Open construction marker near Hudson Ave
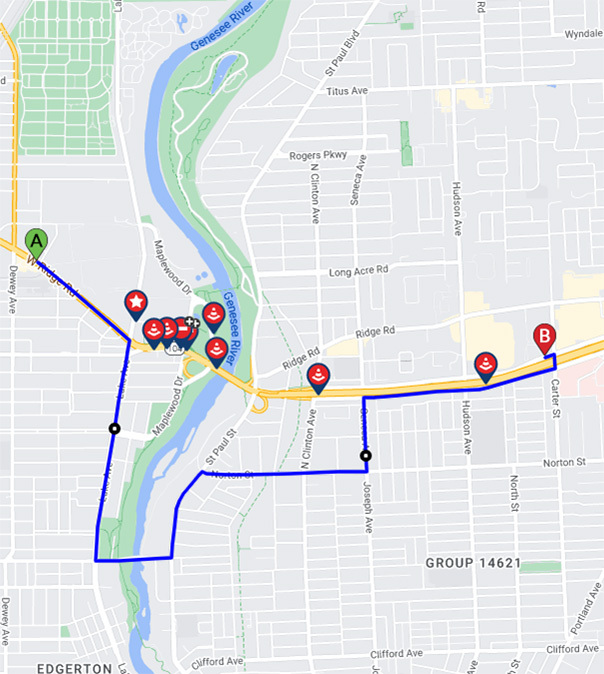 [486, 365]
